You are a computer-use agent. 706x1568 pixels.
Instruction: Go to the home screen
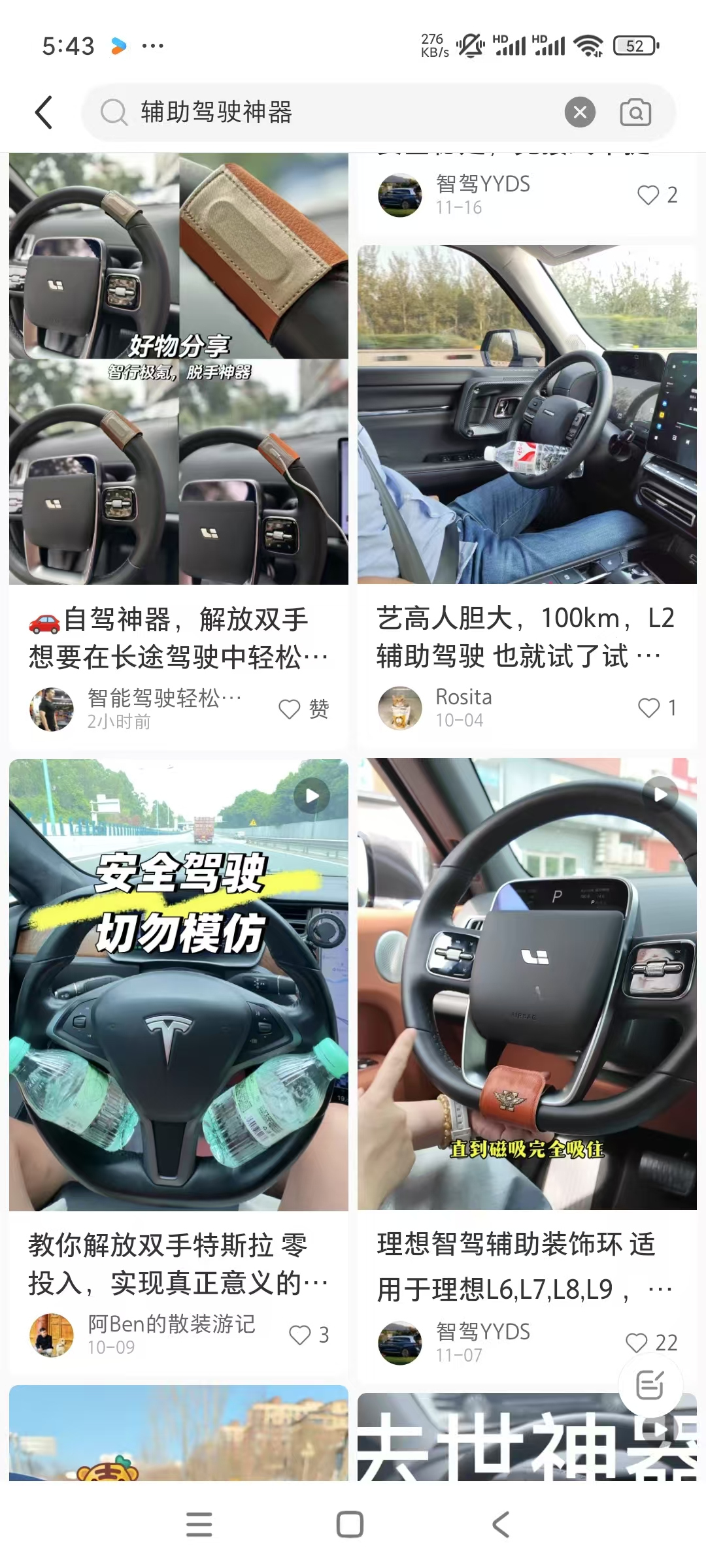pos(350,1524)
